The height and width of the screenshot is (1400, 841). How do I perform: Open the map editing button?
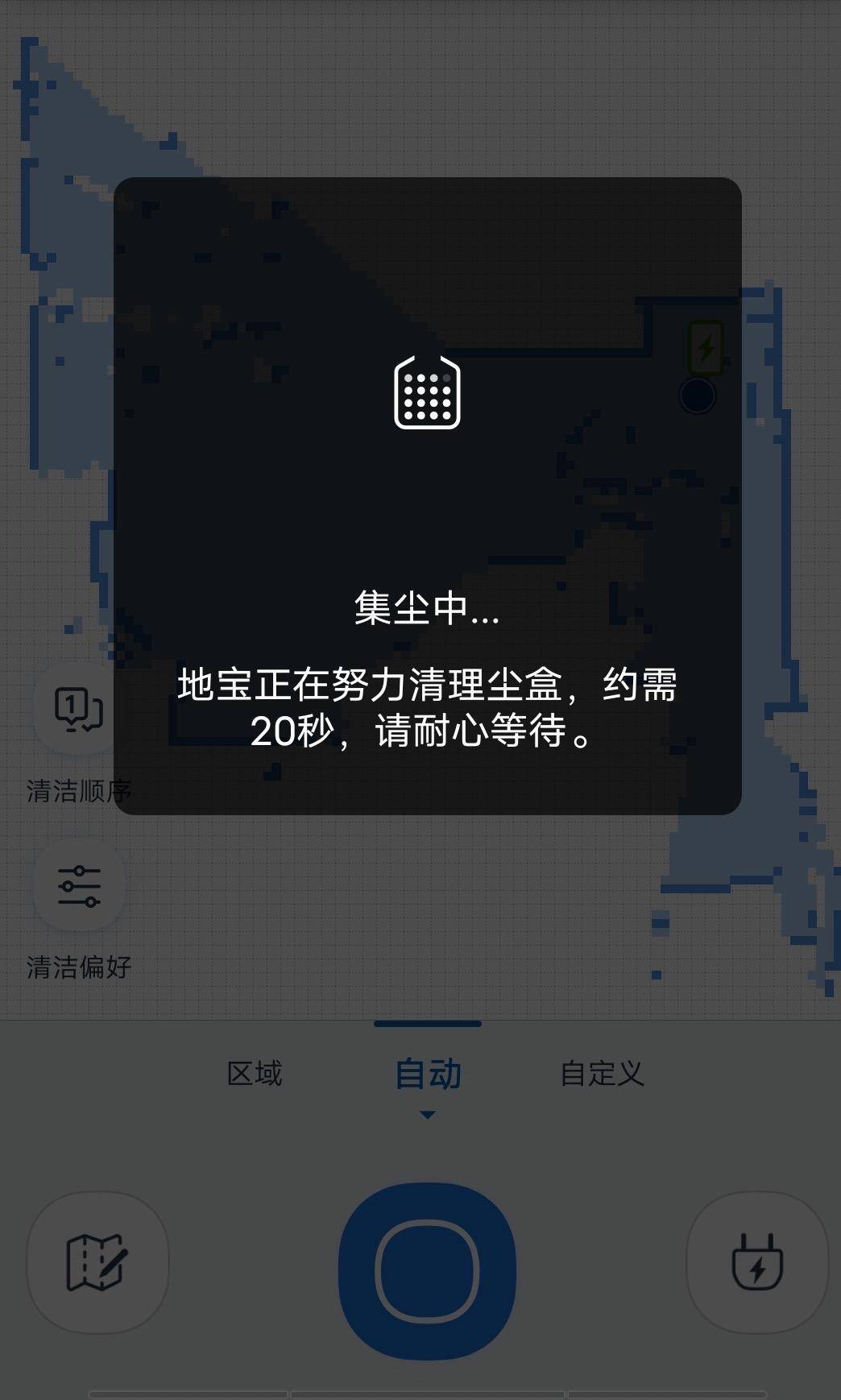(x=97, y=1262)
